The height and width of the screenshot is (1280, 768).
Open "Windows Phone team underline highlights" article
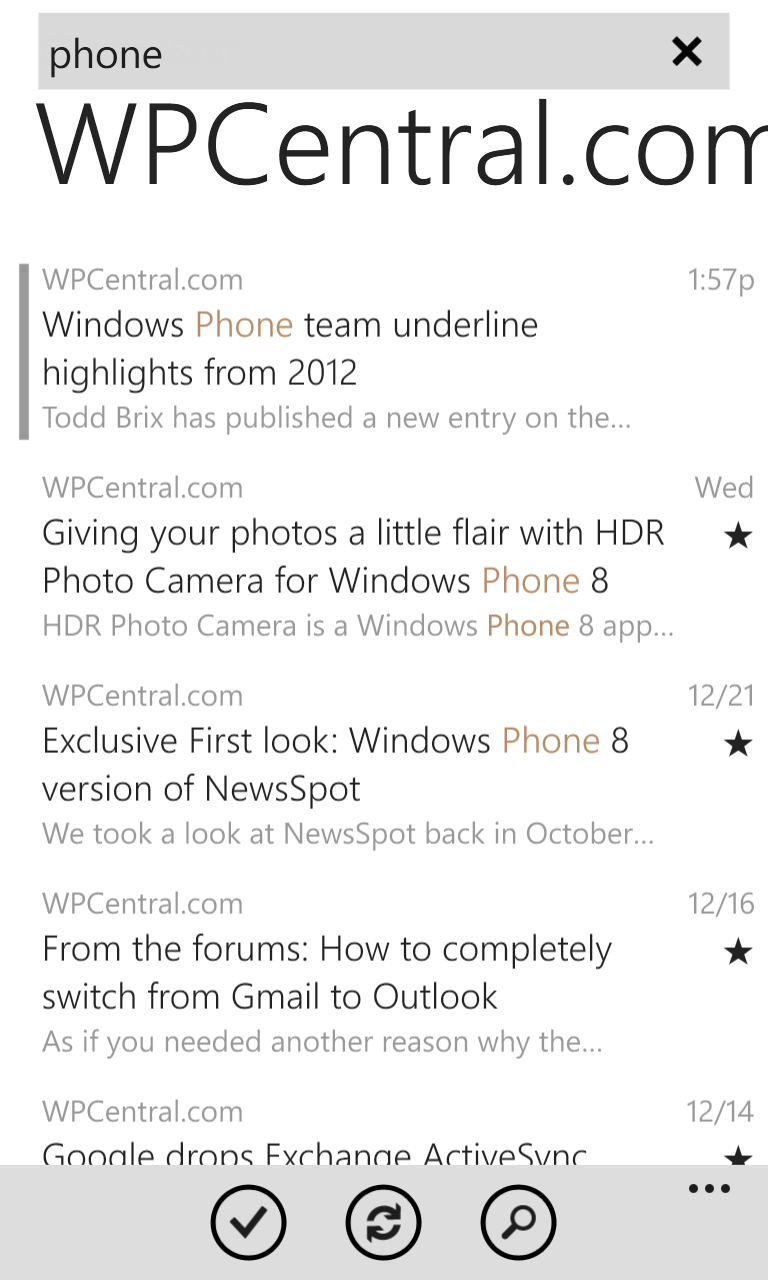(384, 348)
